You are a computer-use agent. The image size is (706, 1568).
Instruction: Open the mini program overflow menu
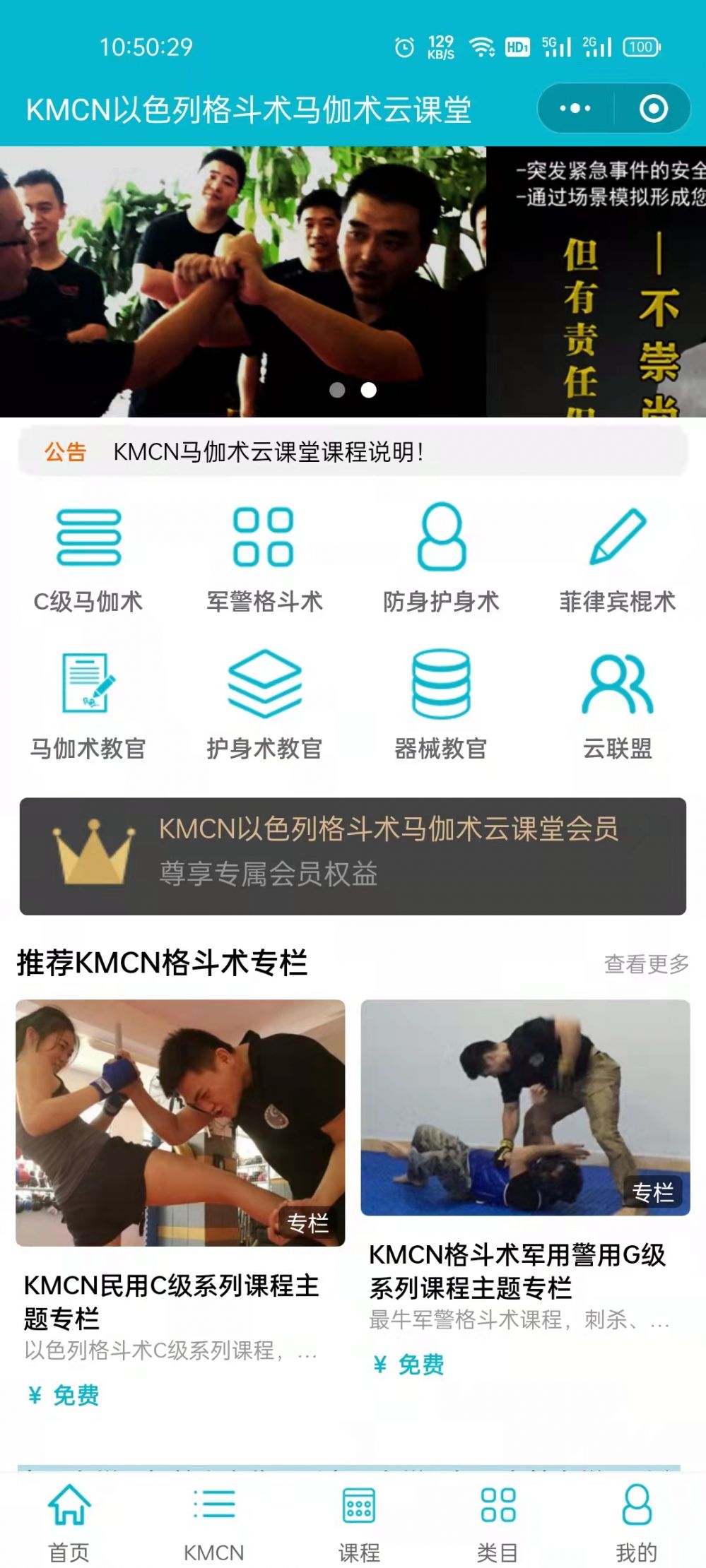click(575, 109)
